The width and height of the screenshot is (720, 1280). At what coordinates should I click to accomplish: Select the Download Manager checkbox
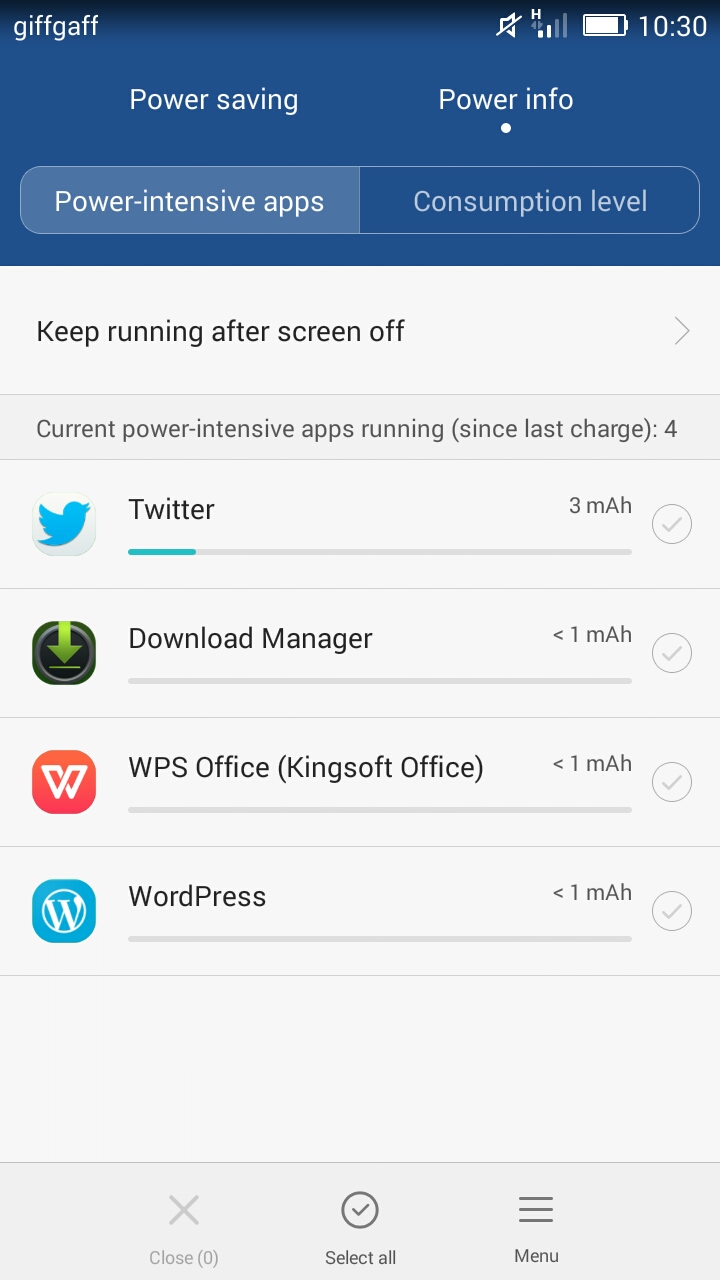click(x=672, y=653)
